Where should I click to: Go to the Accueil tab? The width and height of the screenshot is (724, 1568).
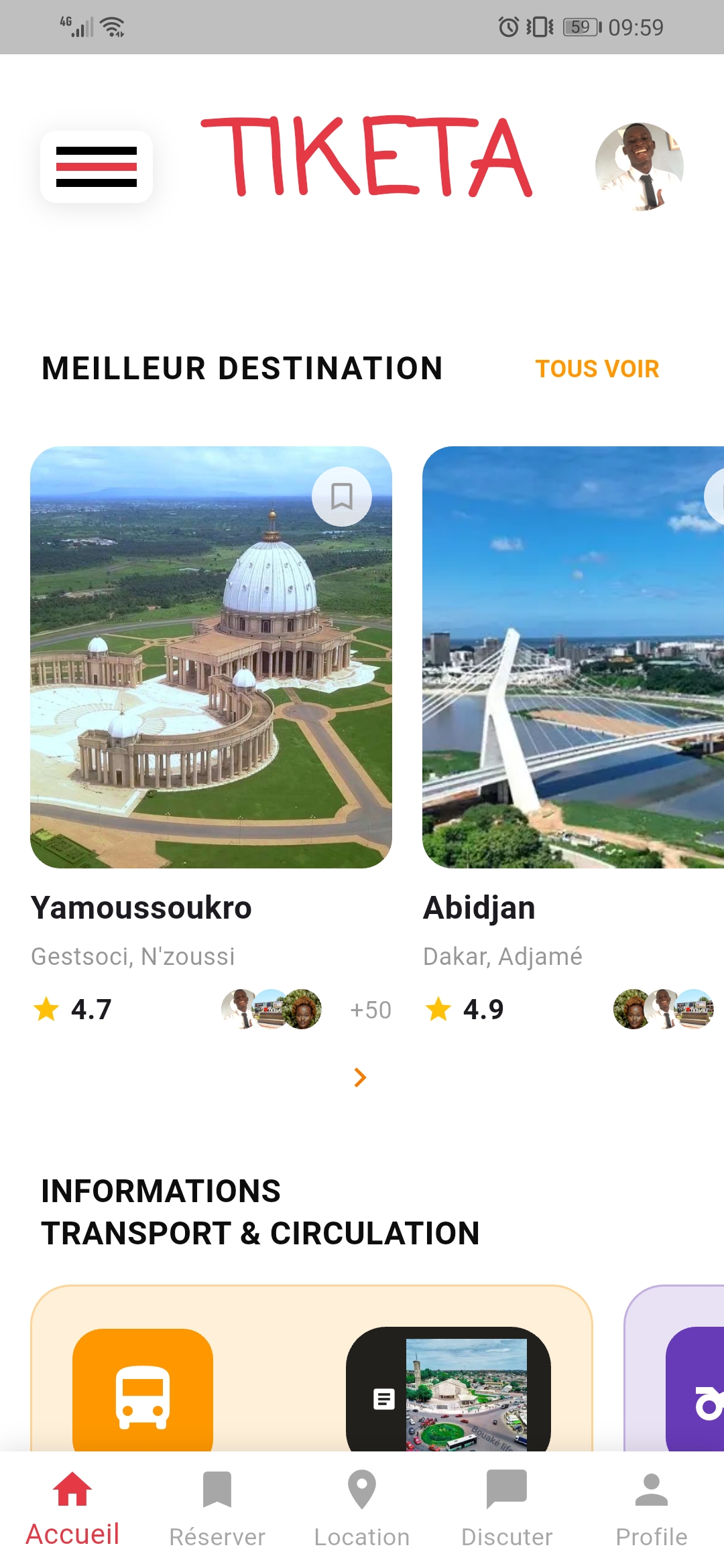[72, 1508]
